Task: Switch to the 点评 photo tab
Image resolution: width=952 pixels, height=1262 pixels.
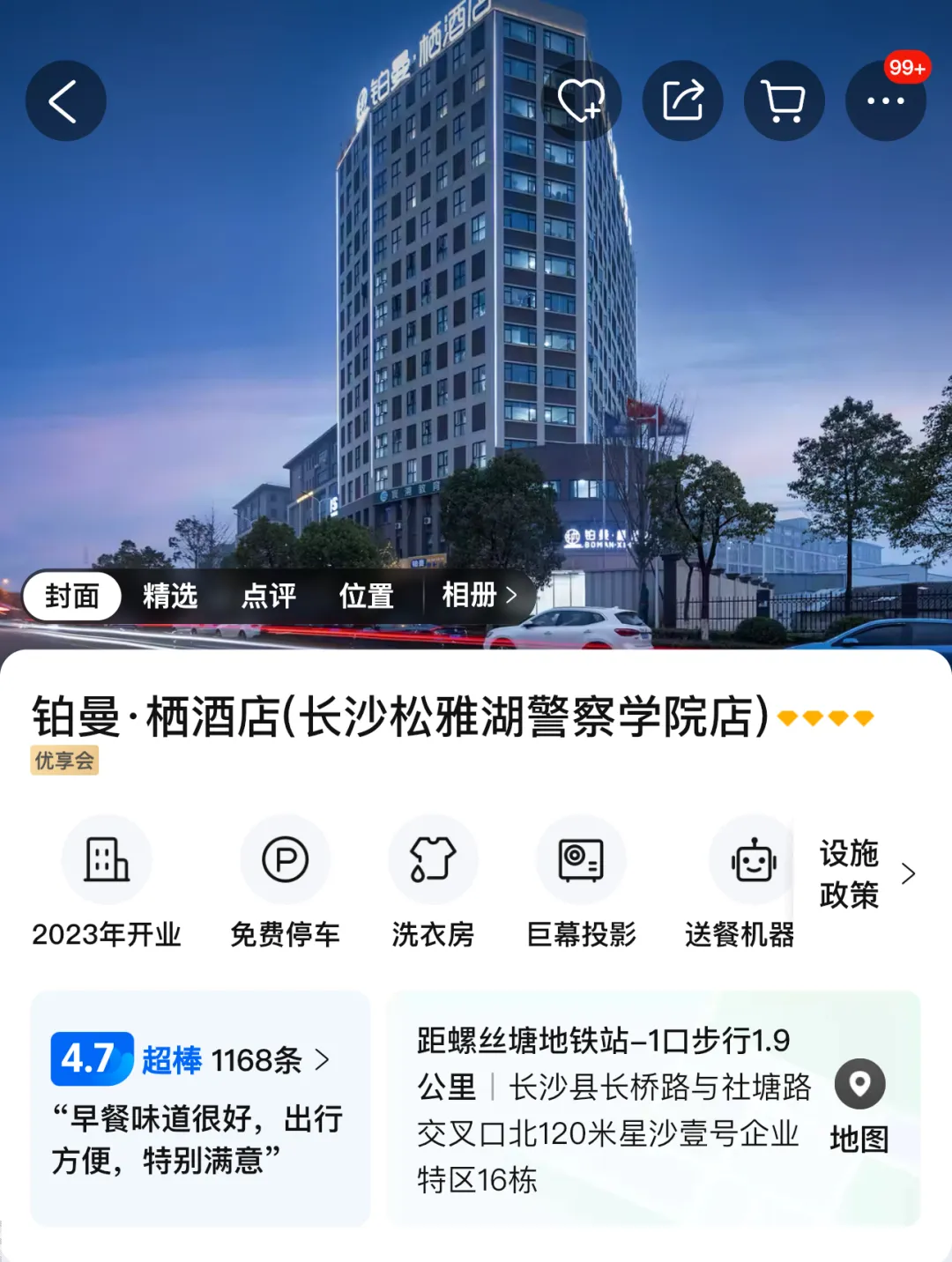Action: pos(269,596)
